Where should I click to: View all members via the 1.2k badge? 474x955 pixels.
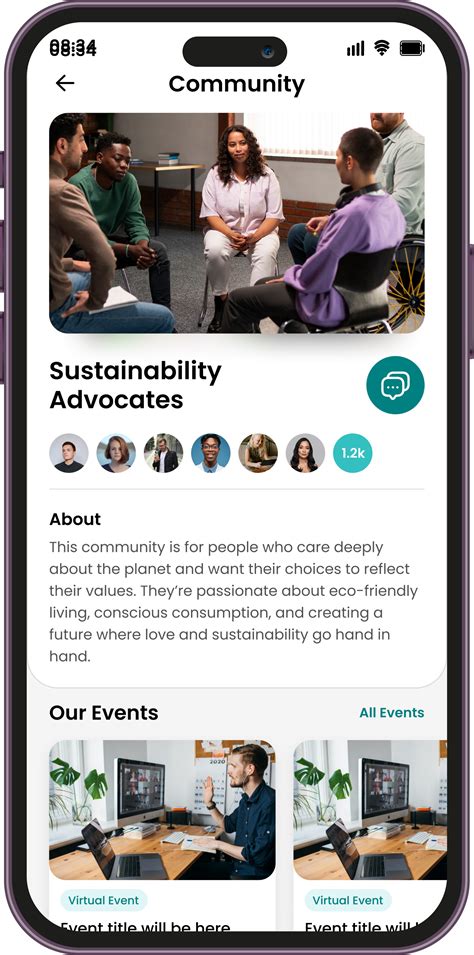(353, 453)
